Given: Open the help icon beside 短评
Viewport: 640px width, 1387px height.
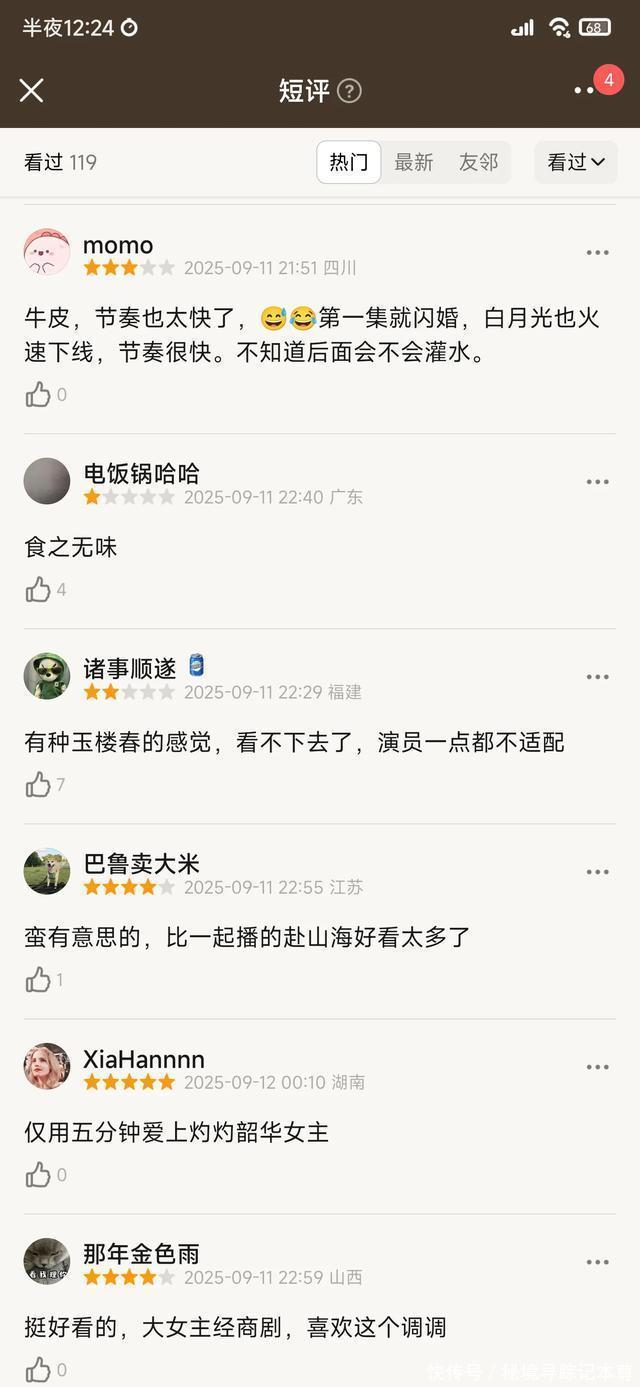Looking at the screenshot, I should point(349,91).
